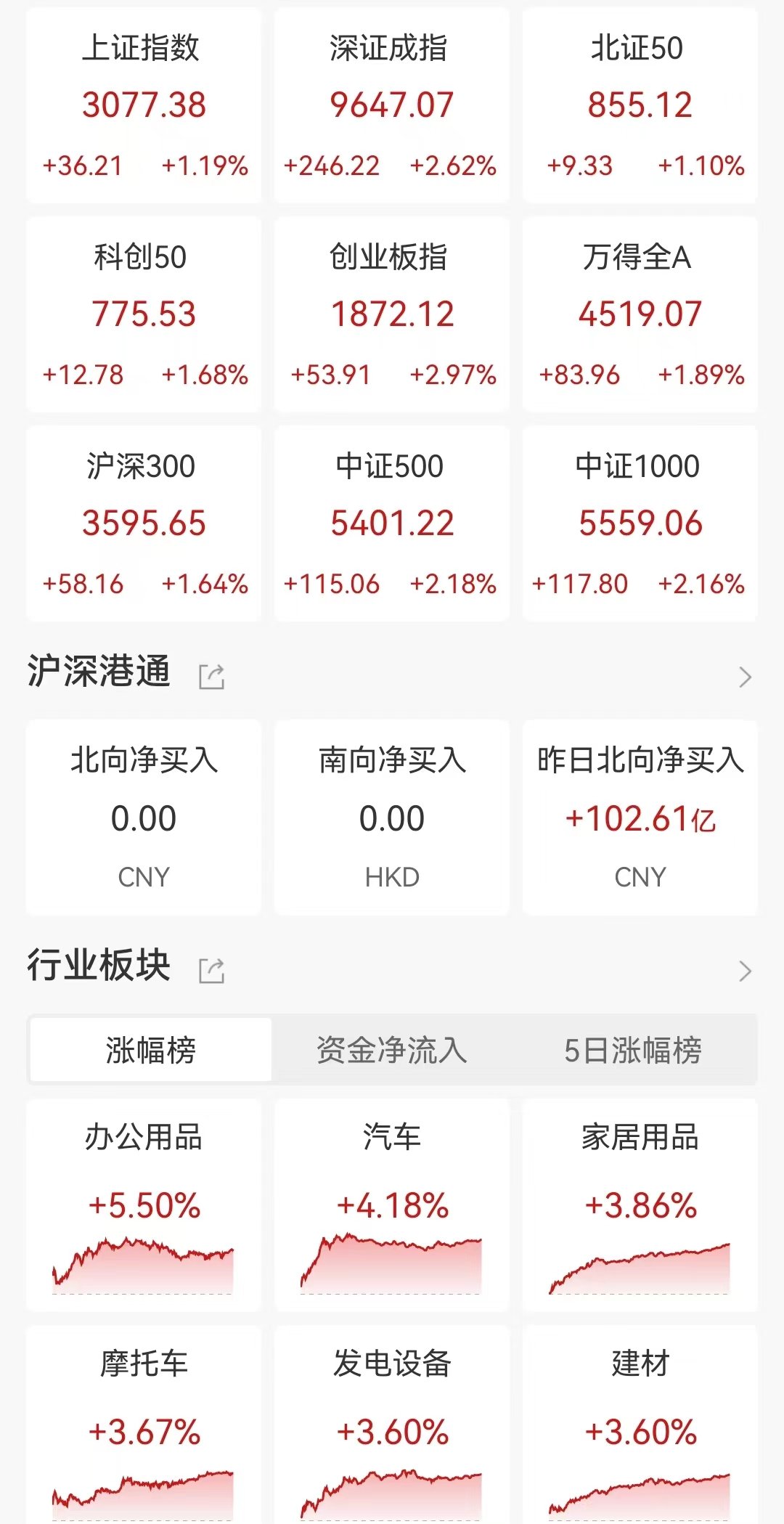This screenshot has height=1524, width=784.
Task: Open the 昨日北向净买入 card
Action: [x=640, y=818]
